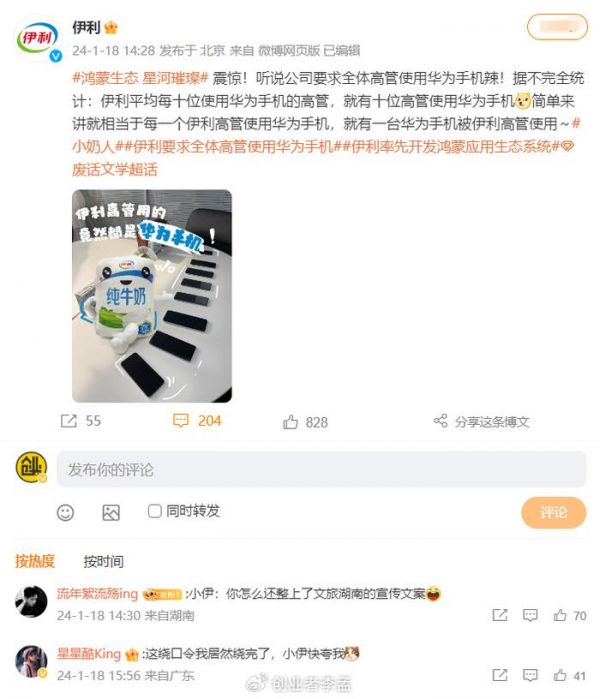Open hashtag #鸿蒙生态 星河璀璨#
Viewport: 600px width, 699px height.
(141, 79)
